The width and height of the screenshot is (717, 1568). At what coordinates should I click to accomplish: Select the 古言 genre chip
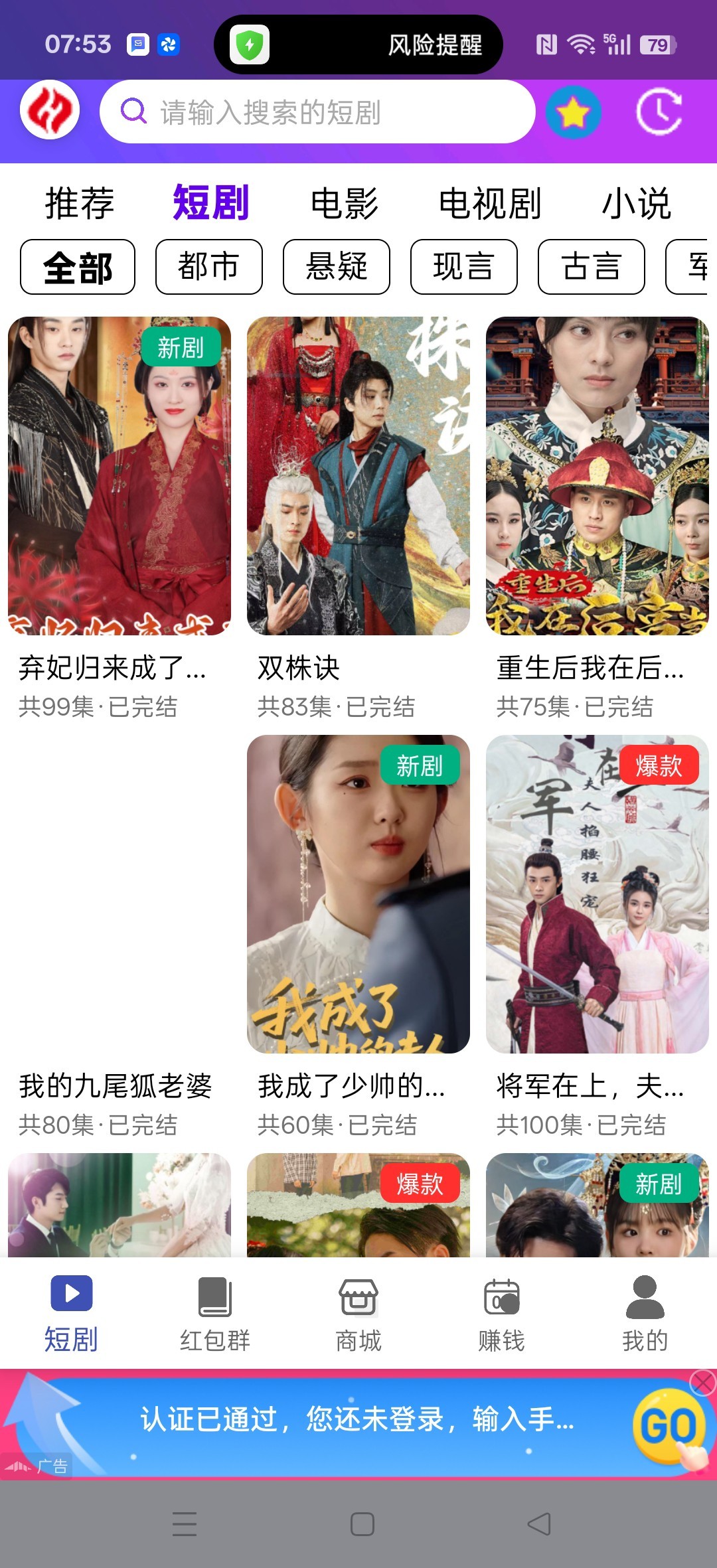tap(591, 267)
